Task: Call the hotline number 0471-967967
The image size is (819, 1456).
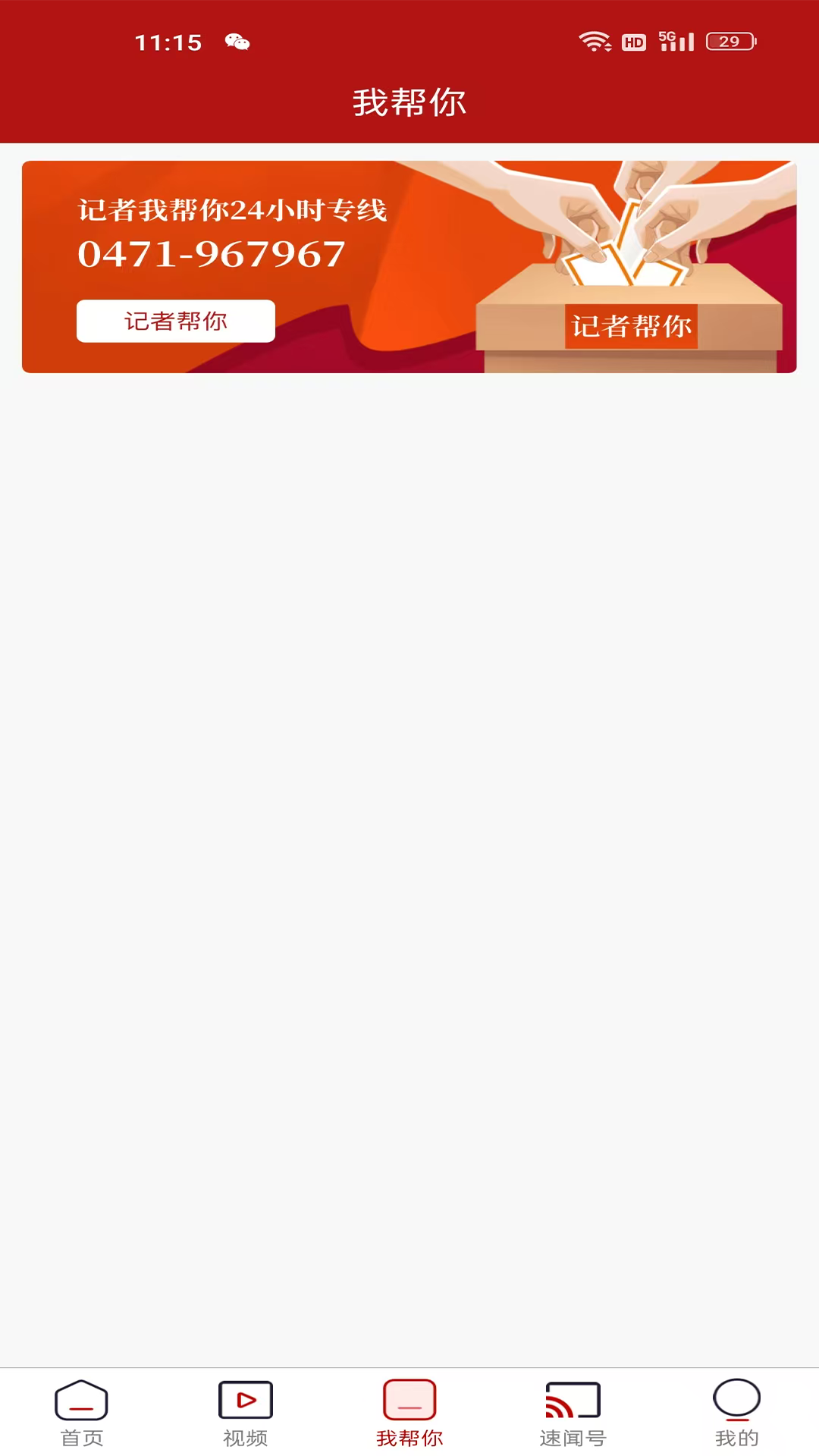Action: [211, 253]
